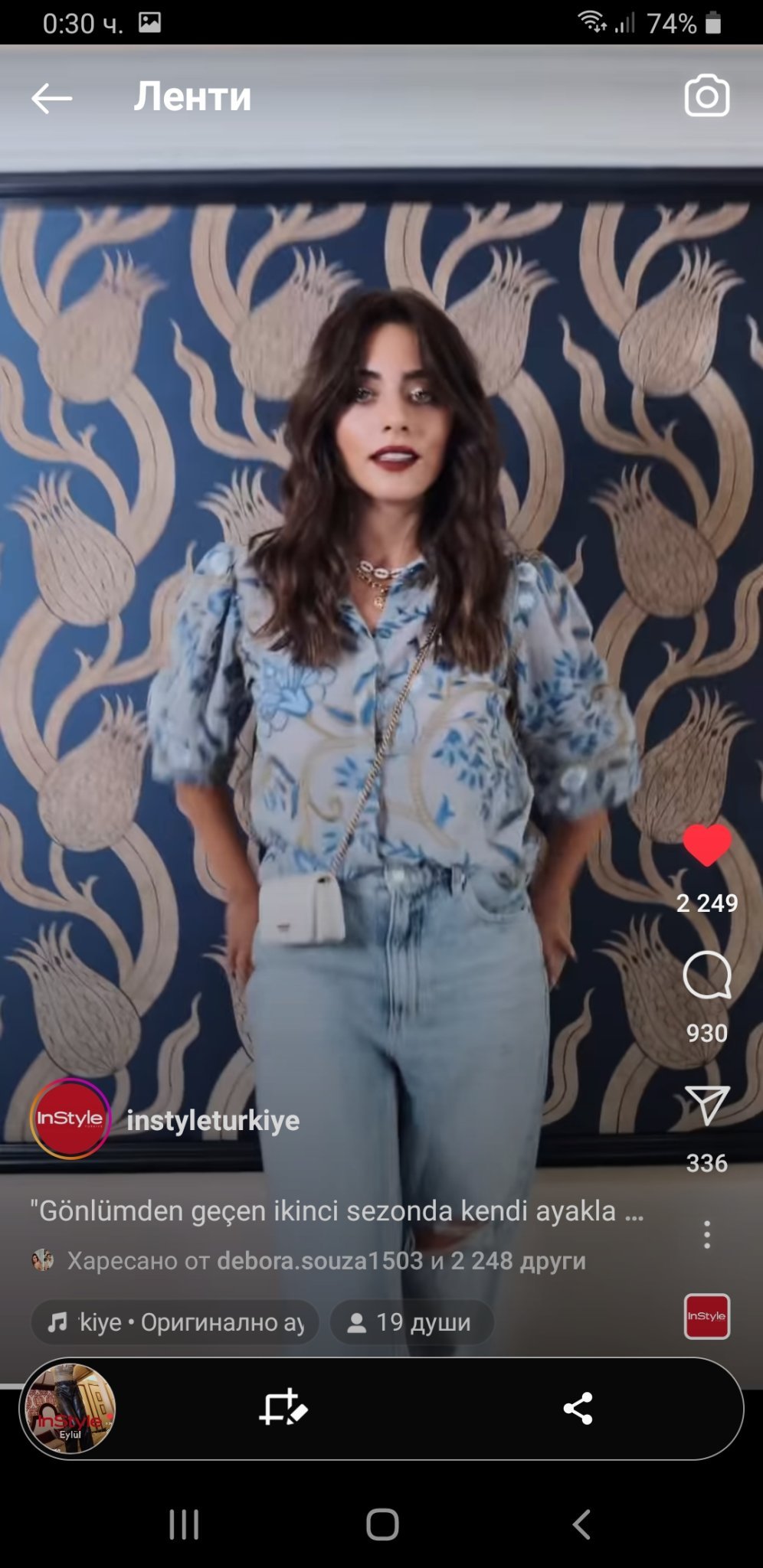Open instyleturkiye profile avatar
The width and height of the screenshot is (763, 1568).
tap(70, 1119)
